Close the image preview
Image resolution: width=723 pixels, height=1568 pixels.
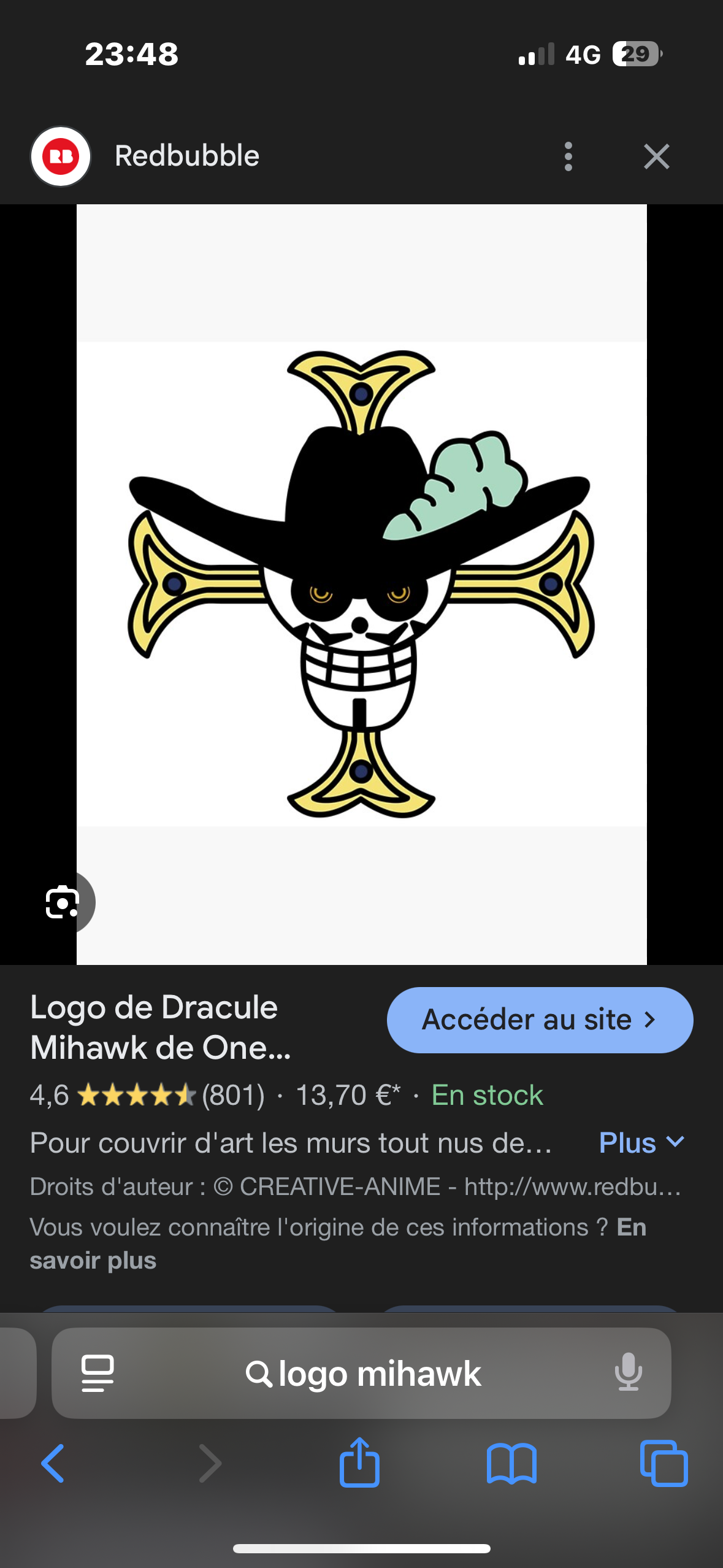[x=656, y=156]
